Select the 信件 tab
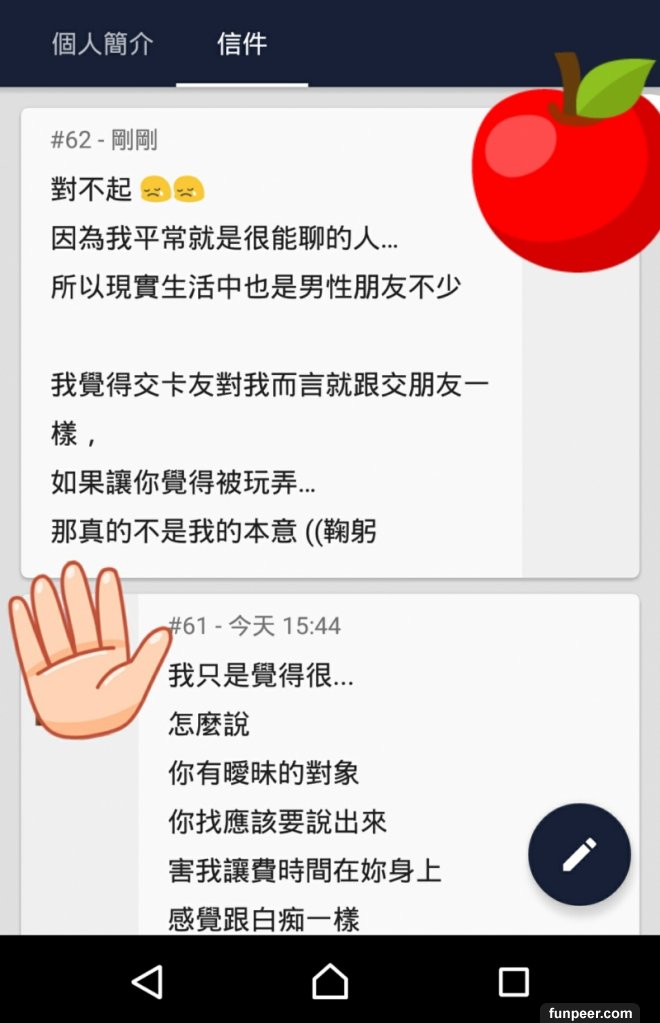660x1023 pixels. pyautogui.click(x=242, y=45)
